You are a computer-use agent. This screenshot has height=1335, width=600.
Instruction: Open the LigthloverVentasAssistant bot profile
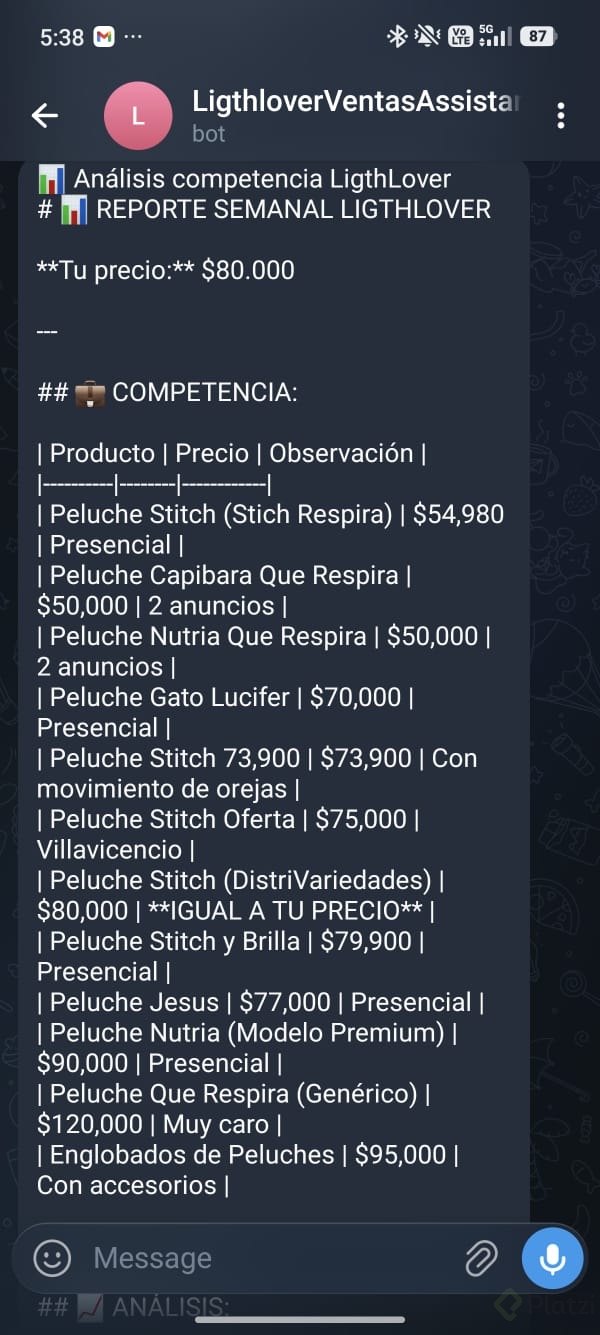coord(355,115)
